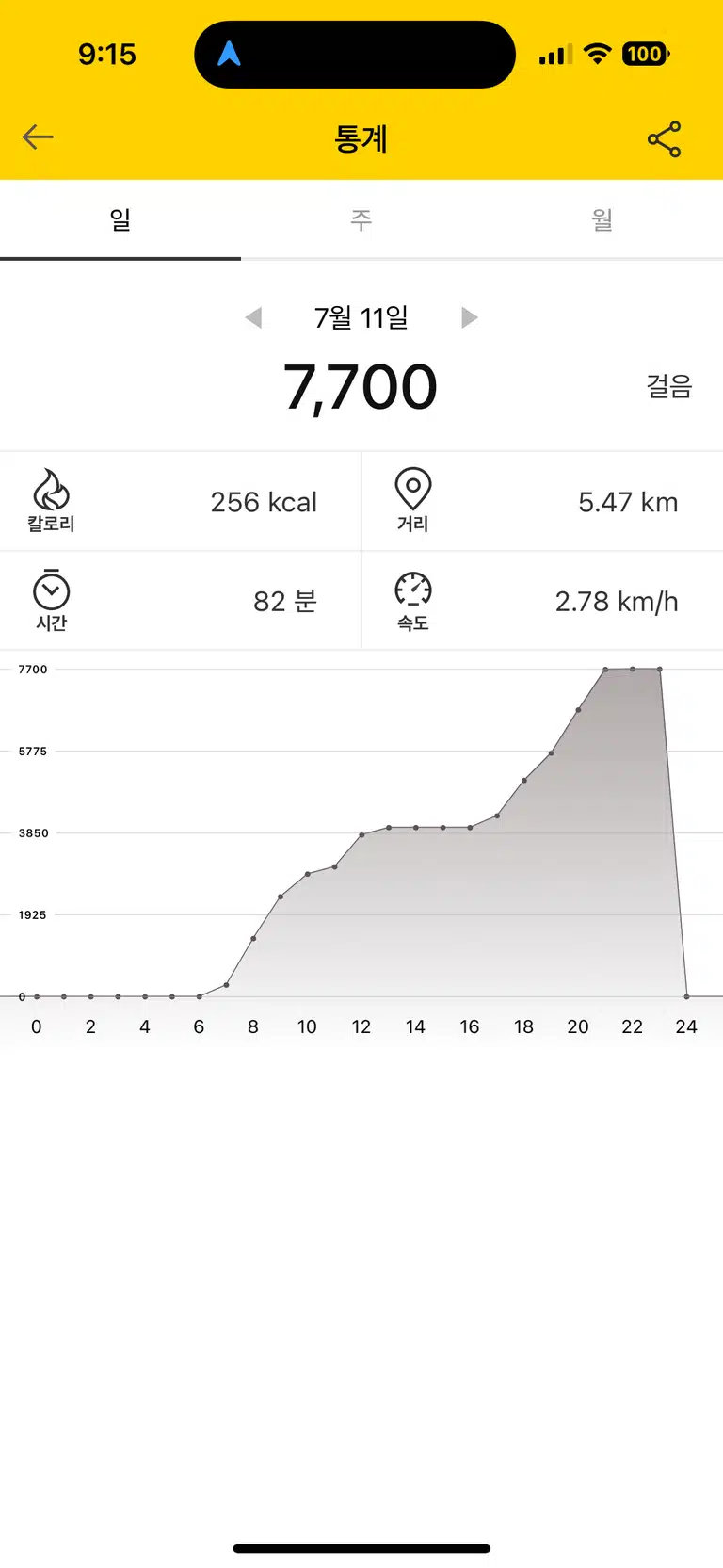This screenshot has height=1568, width=723.
Task: Switch to the 주 (week) tab
Action: point(361,220)
